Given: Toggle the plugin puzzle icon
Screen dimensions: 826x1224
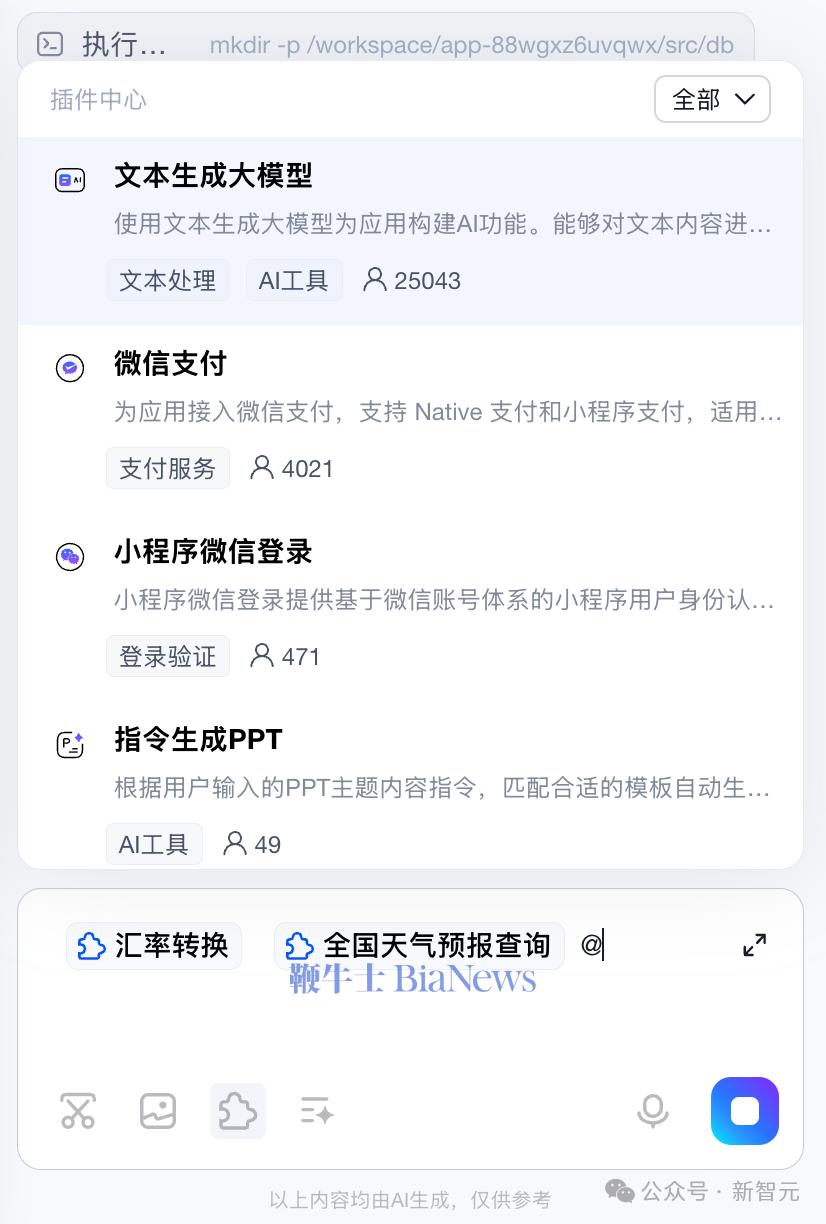Looking at the screenshot, I should (238, 1111).
